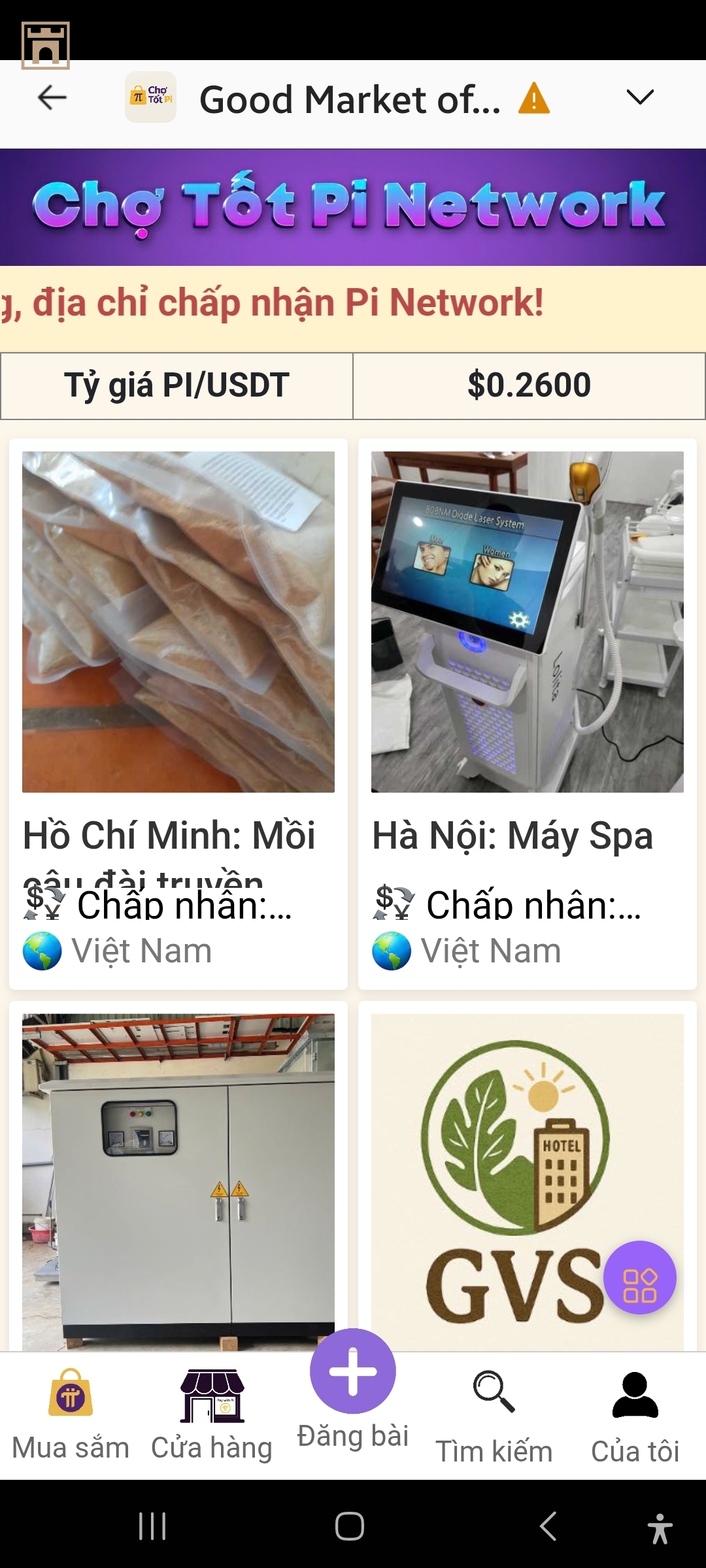706x1568 pixels.
Task: Switch to the Cửa hàng tab
Action: [x=212, y=1415]
